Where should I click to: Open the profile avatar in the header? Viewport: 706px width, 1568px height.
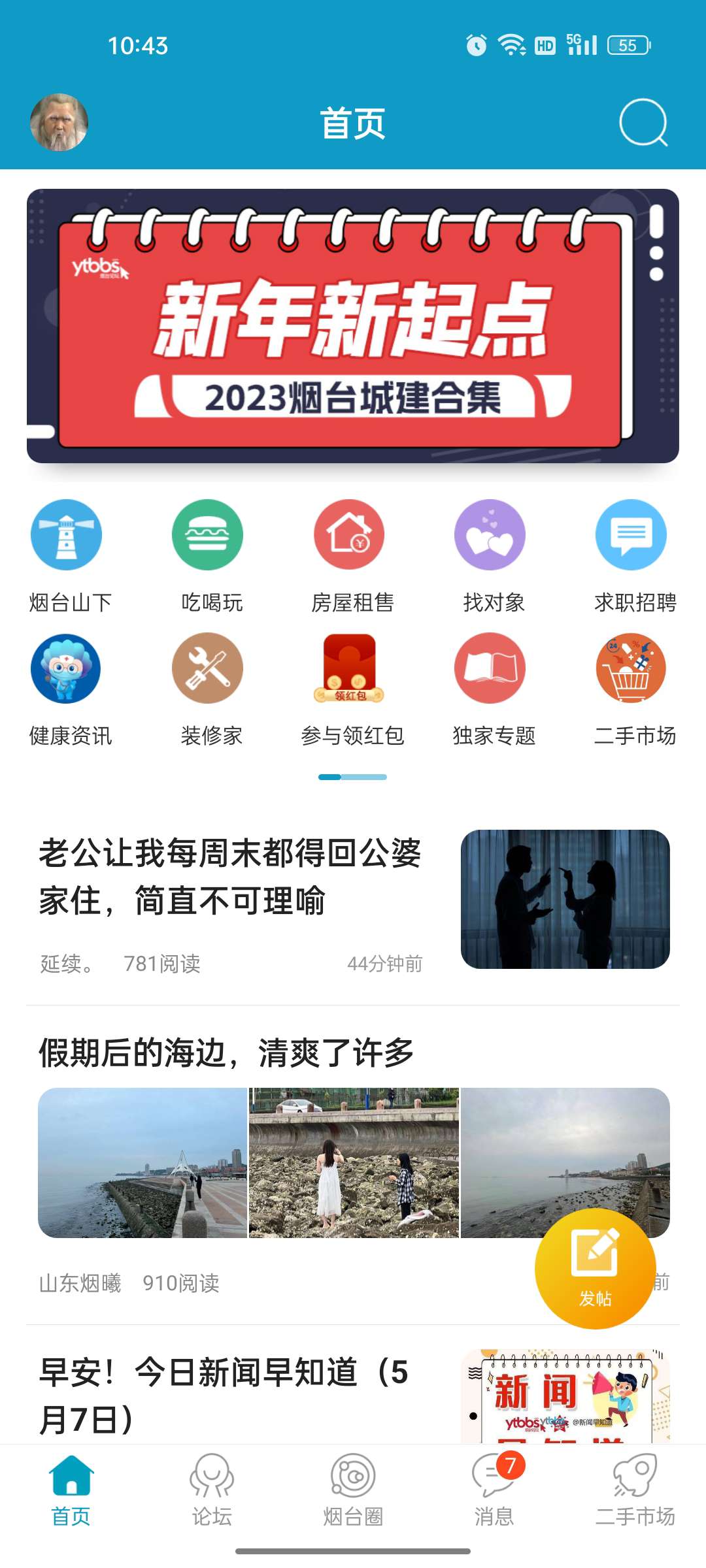coord(59,122)
